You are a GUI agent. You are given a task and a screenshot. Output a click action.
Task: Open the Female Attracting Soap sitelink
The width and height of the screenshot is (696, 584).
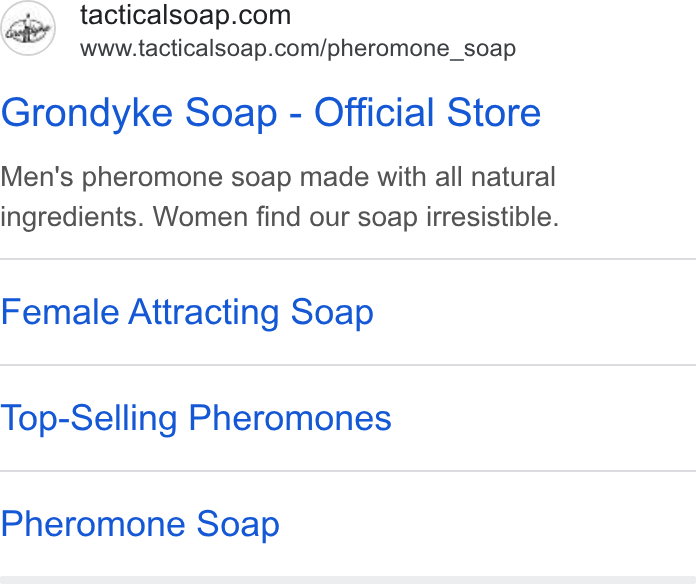coord(187,312)
